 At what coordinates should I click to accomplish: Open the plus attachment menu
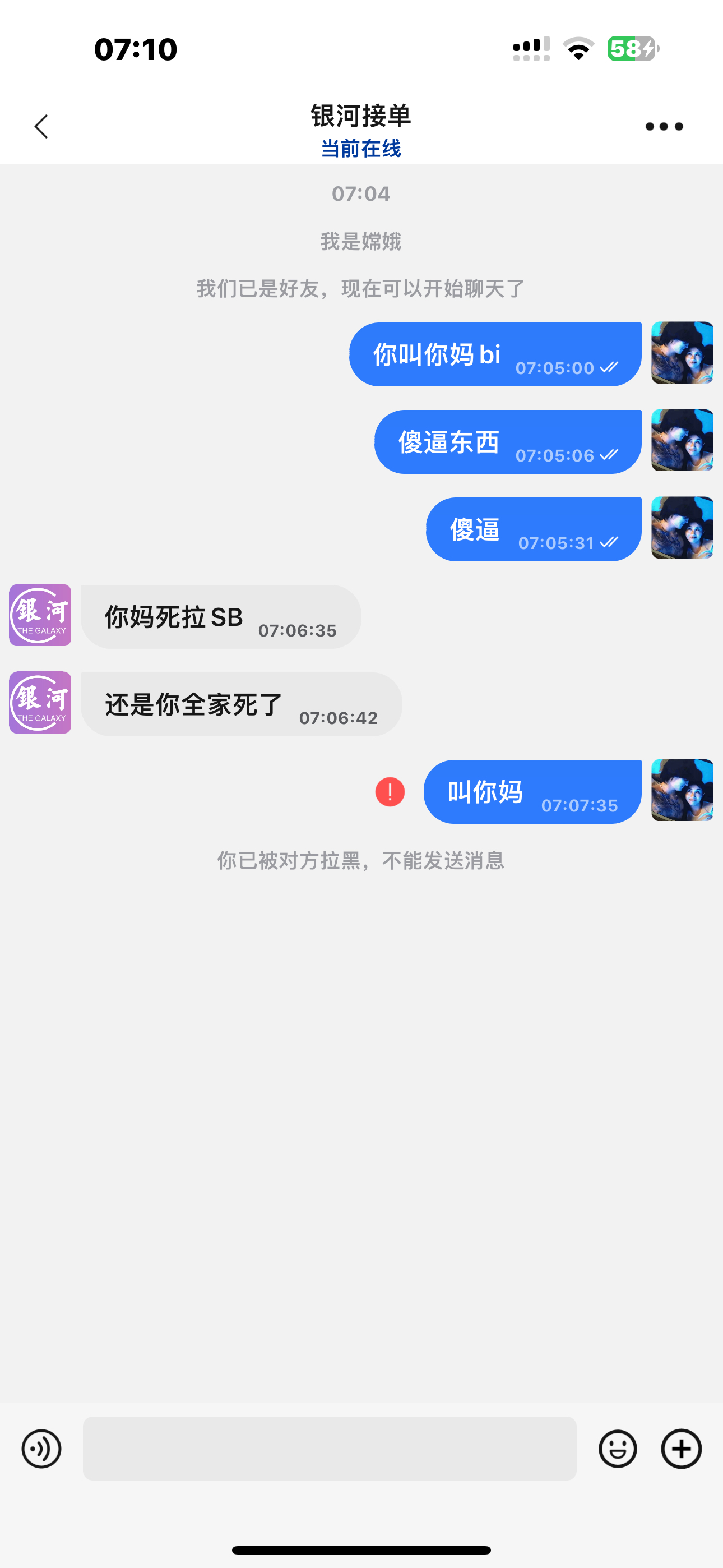point(681,1449)
